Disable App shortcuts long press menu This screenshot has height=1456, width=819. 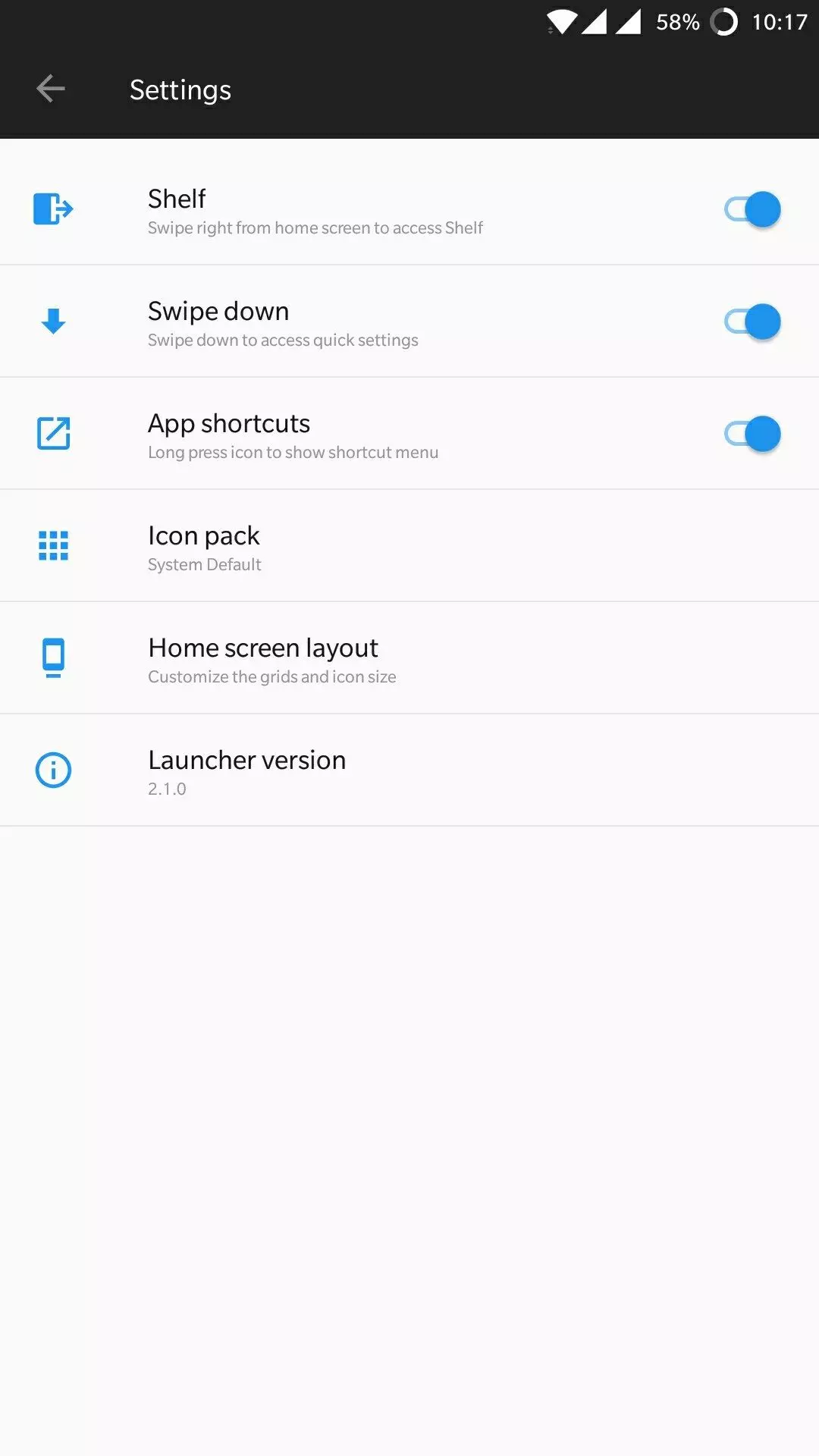[752, 434]
